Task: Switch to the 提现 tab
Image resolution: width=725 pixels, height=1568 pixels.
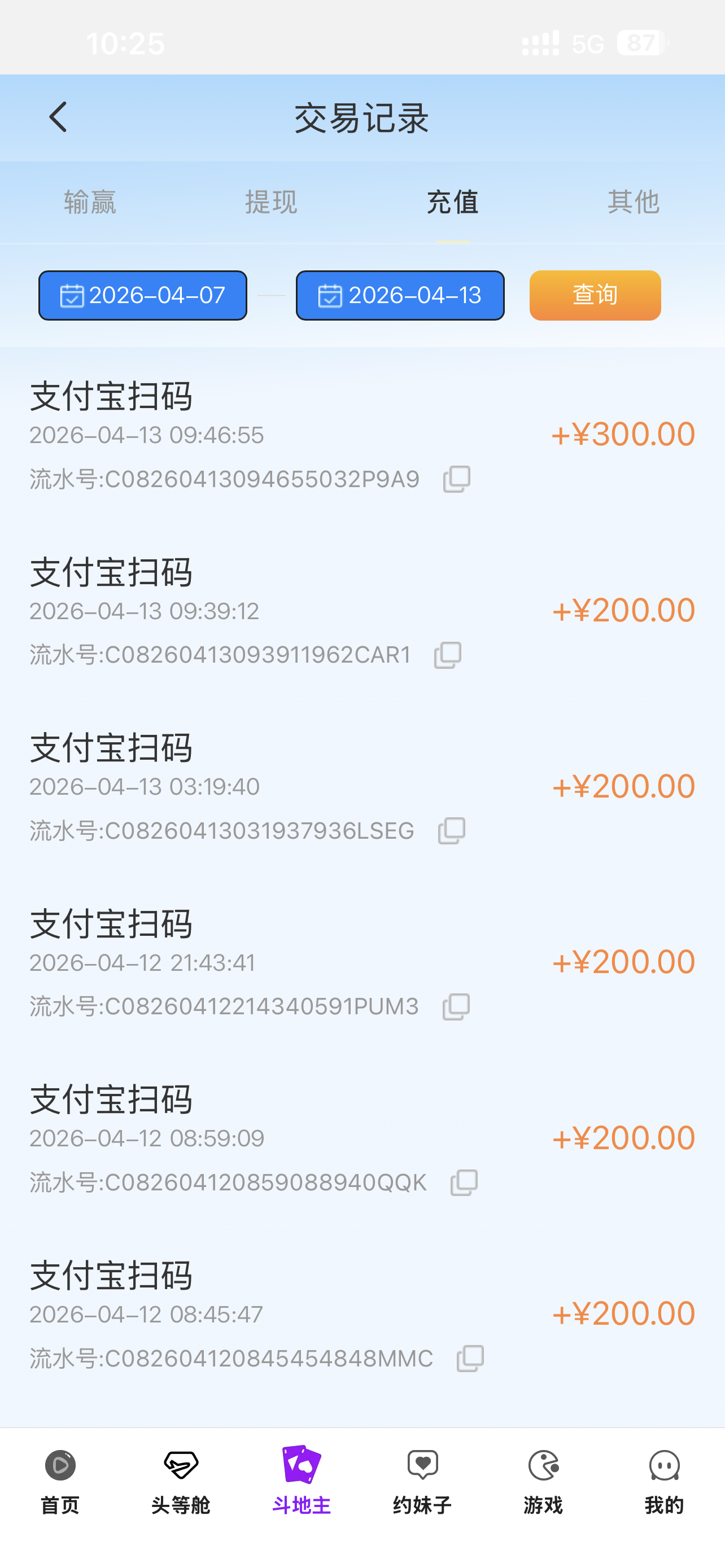Action: [x=271, y=202]
